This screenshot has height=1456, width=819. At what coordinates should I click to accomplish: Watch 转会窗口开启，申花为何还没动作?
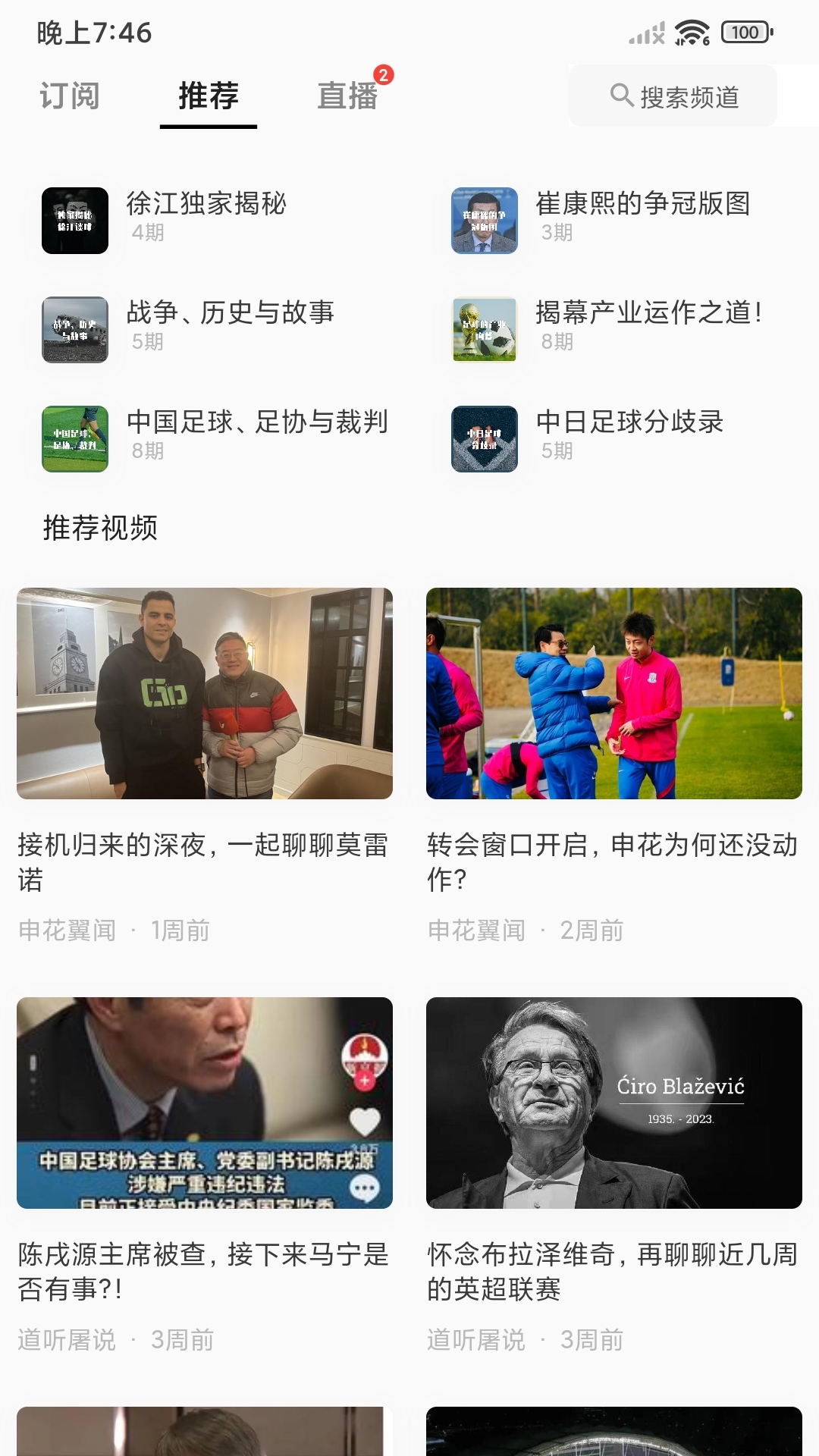614,693
